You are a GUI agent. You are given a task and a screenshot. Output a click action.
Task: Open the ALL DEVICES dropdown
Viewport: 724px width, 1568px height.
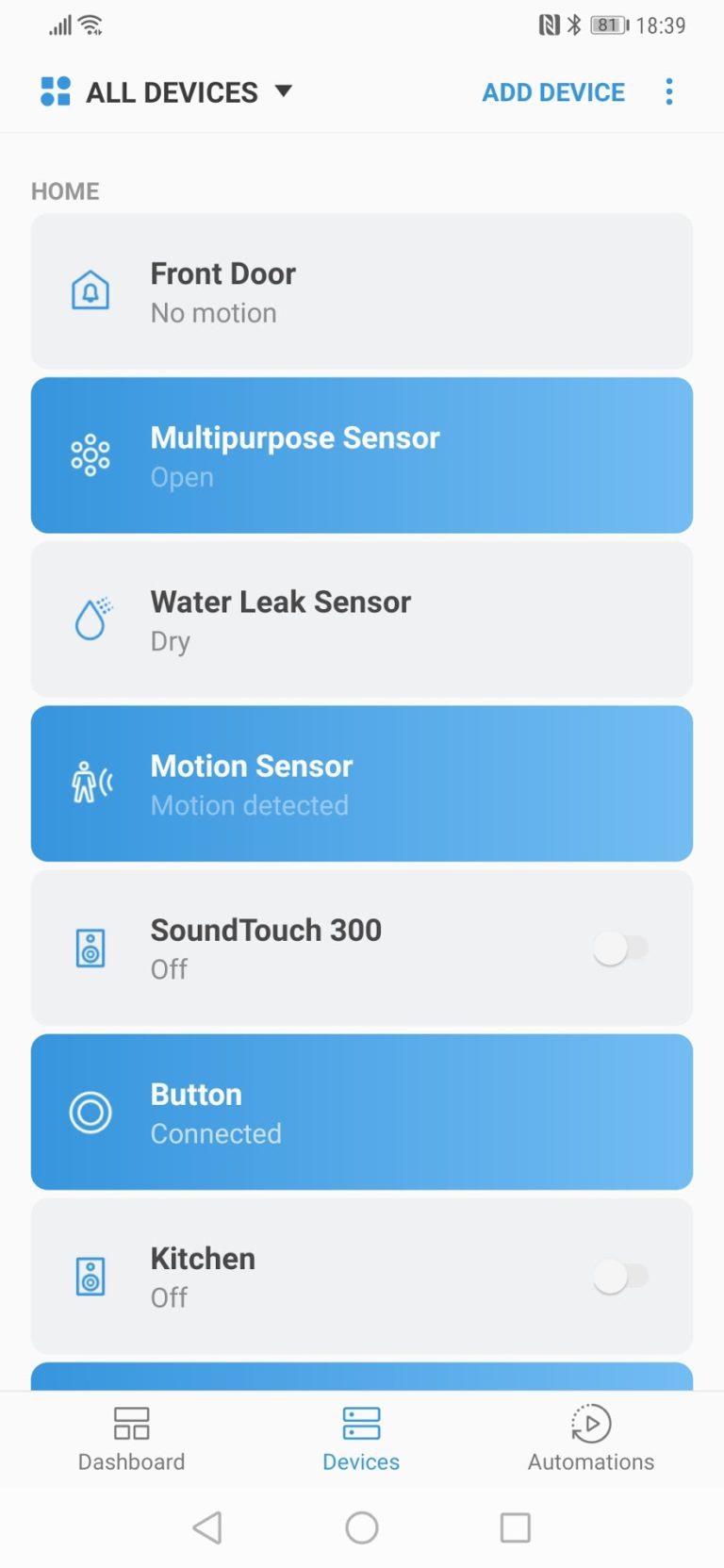[284, 91]
